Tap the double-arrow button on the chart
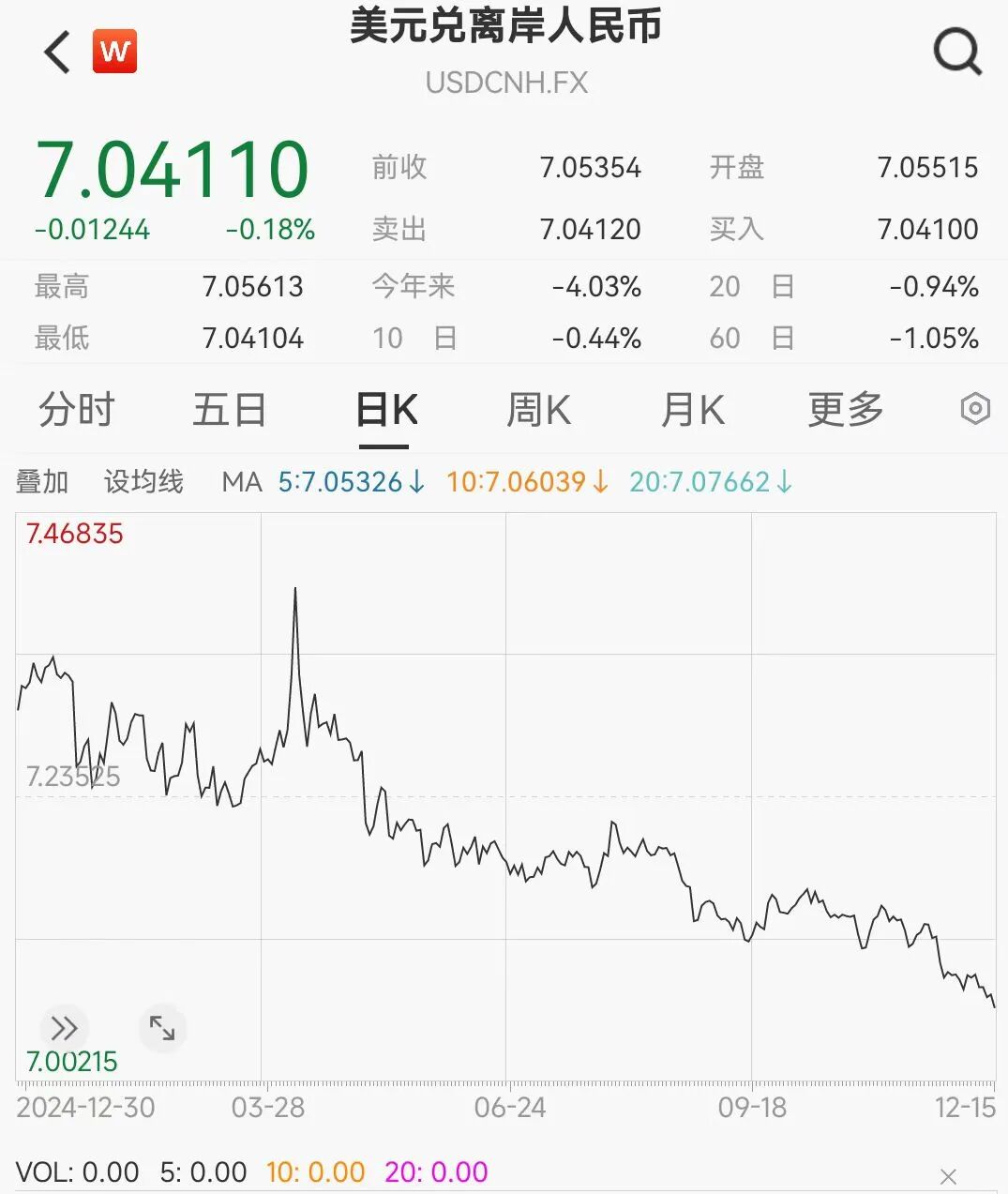The image size is (1008, 1194). click(64, 1029)
